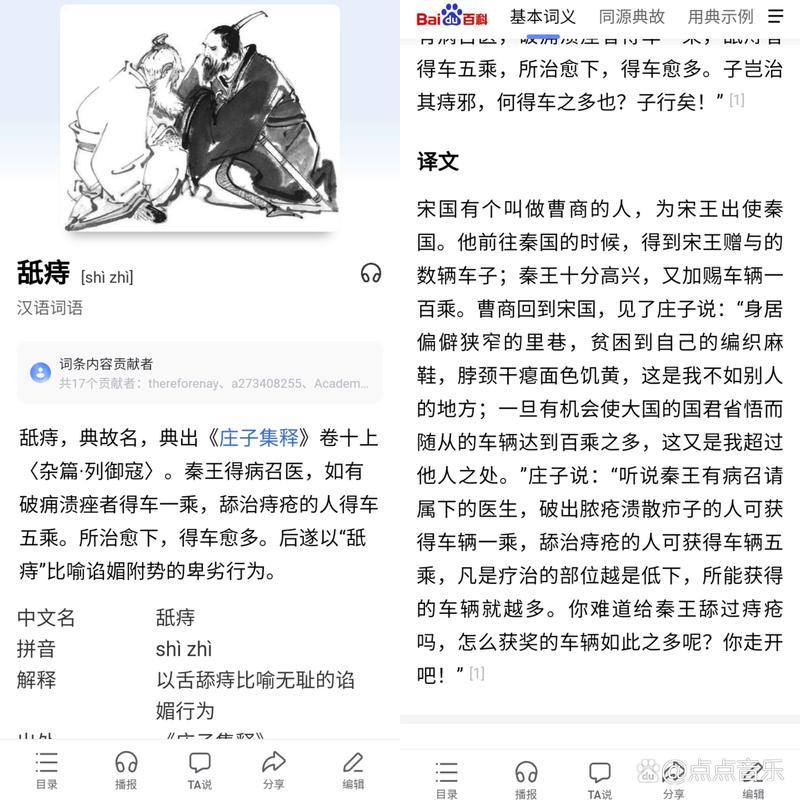Viewport: 800px width, 800px height.
Task: Go to Baidu 百科 home via logo
Action: coord(452,16)
